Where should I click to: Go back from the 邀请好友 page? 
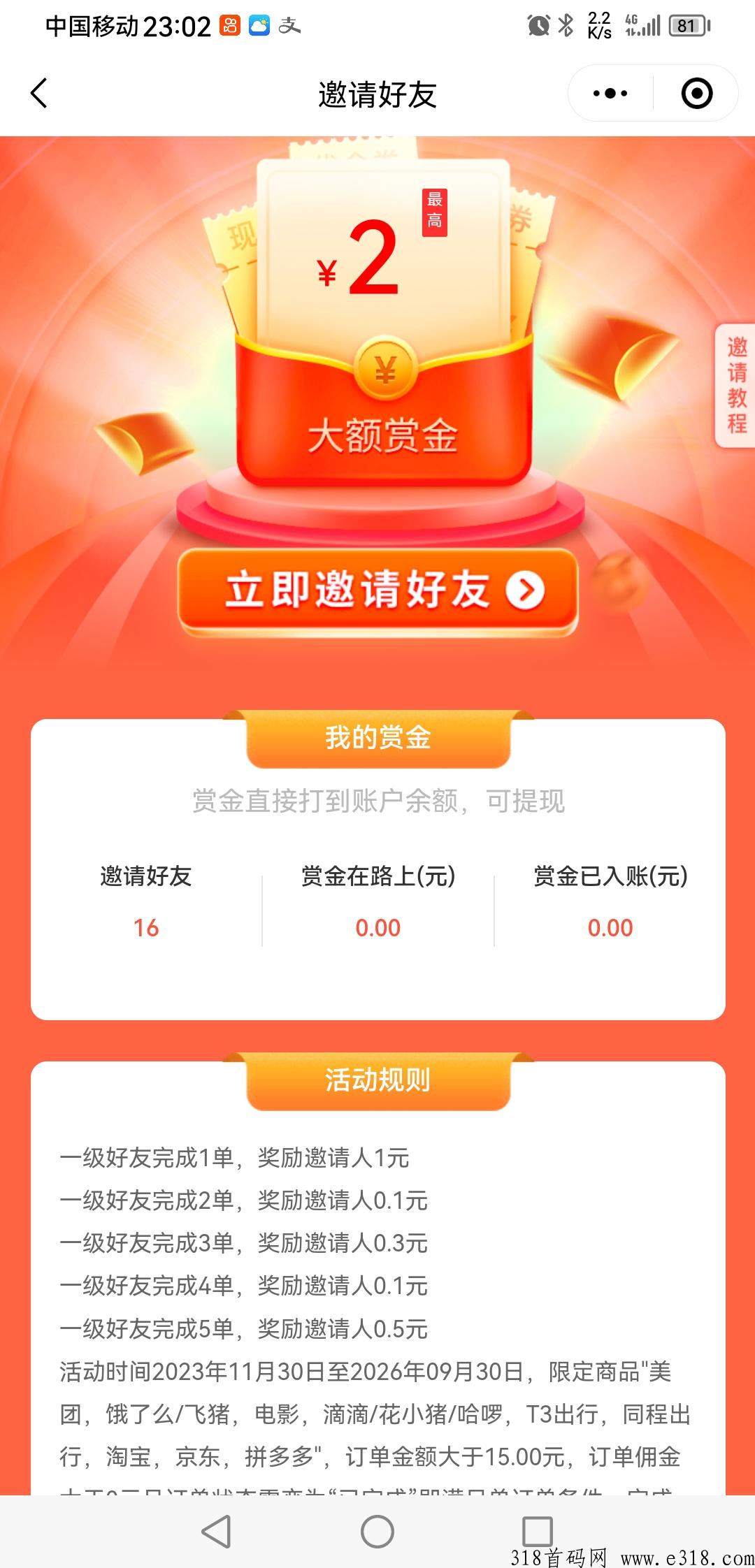click(x=40, y=94)
